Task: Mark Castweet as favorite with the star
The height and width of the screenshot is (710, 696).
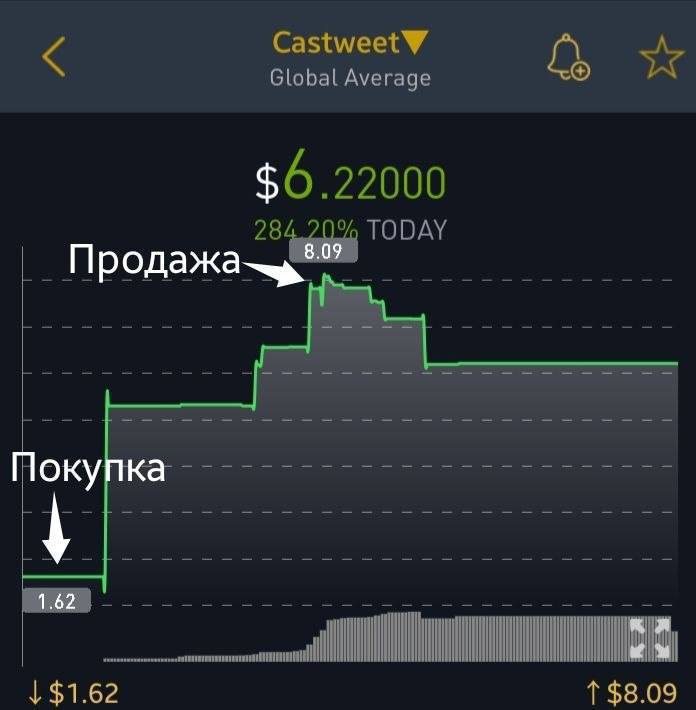Action: click(x=661, y=58)
